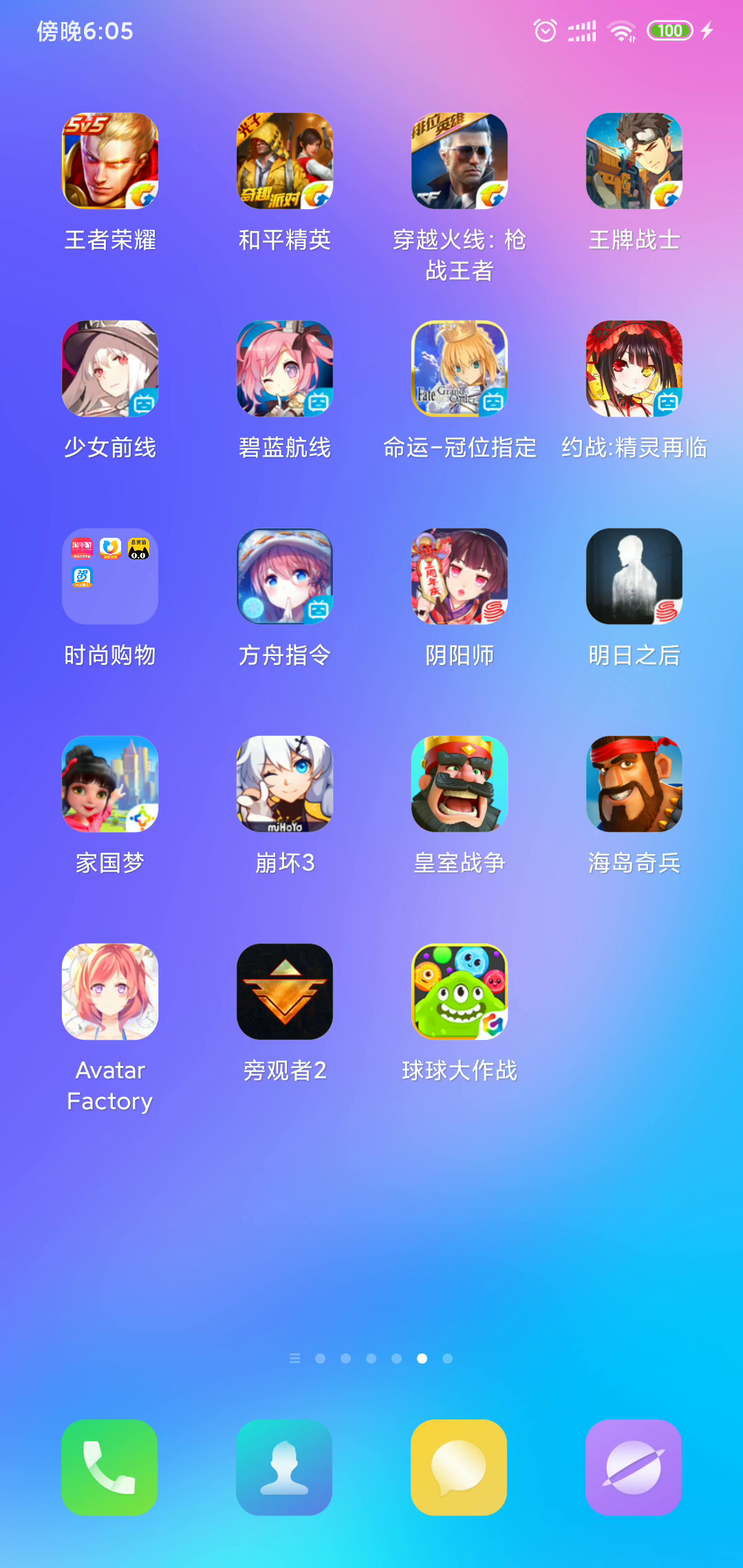Screen dimensions: 743x1568
Task: Open 皇室战争 app
Action: click(x=460, y=784)
